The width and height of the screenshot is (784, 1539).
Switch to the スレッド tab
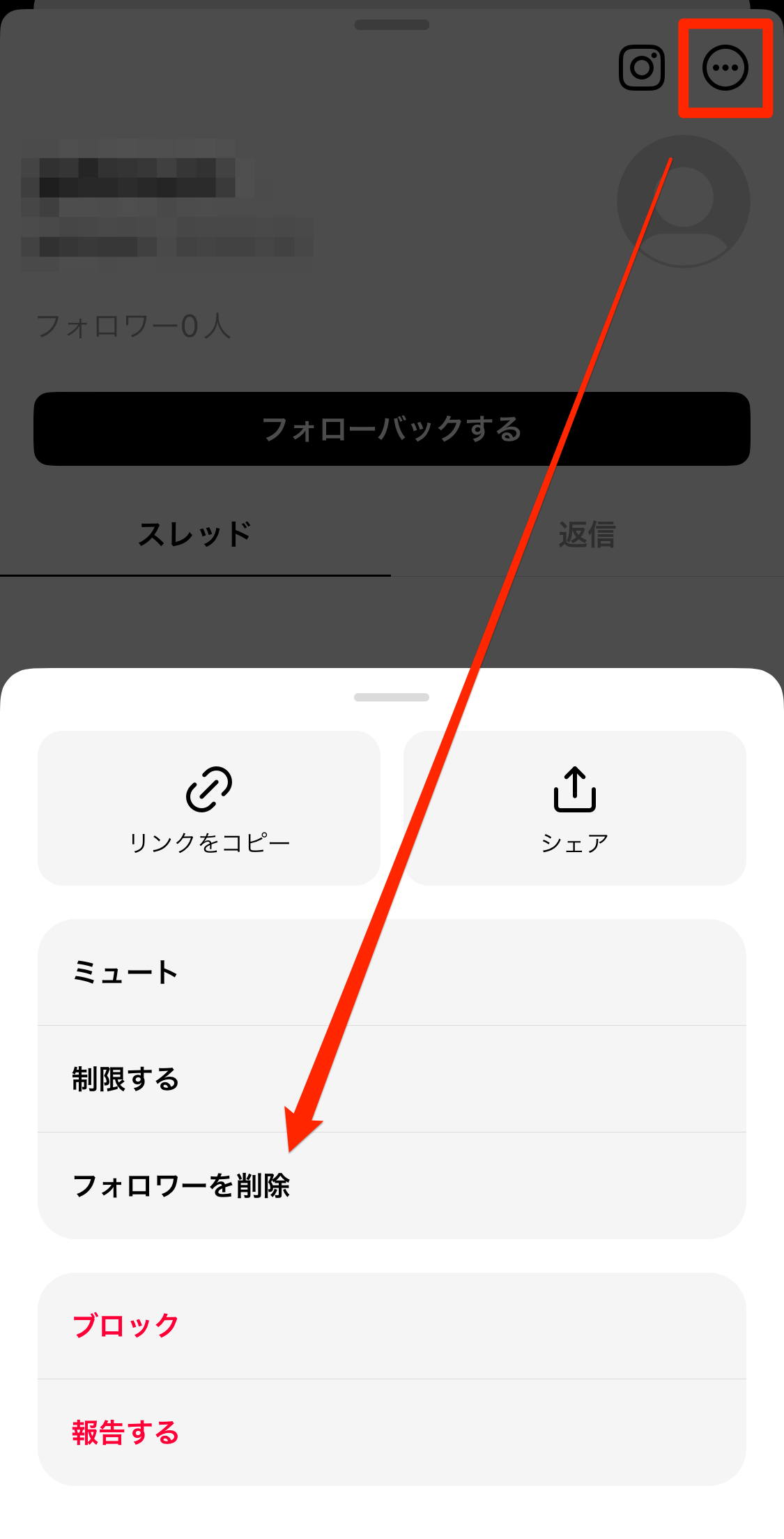(x=196, y=533)
